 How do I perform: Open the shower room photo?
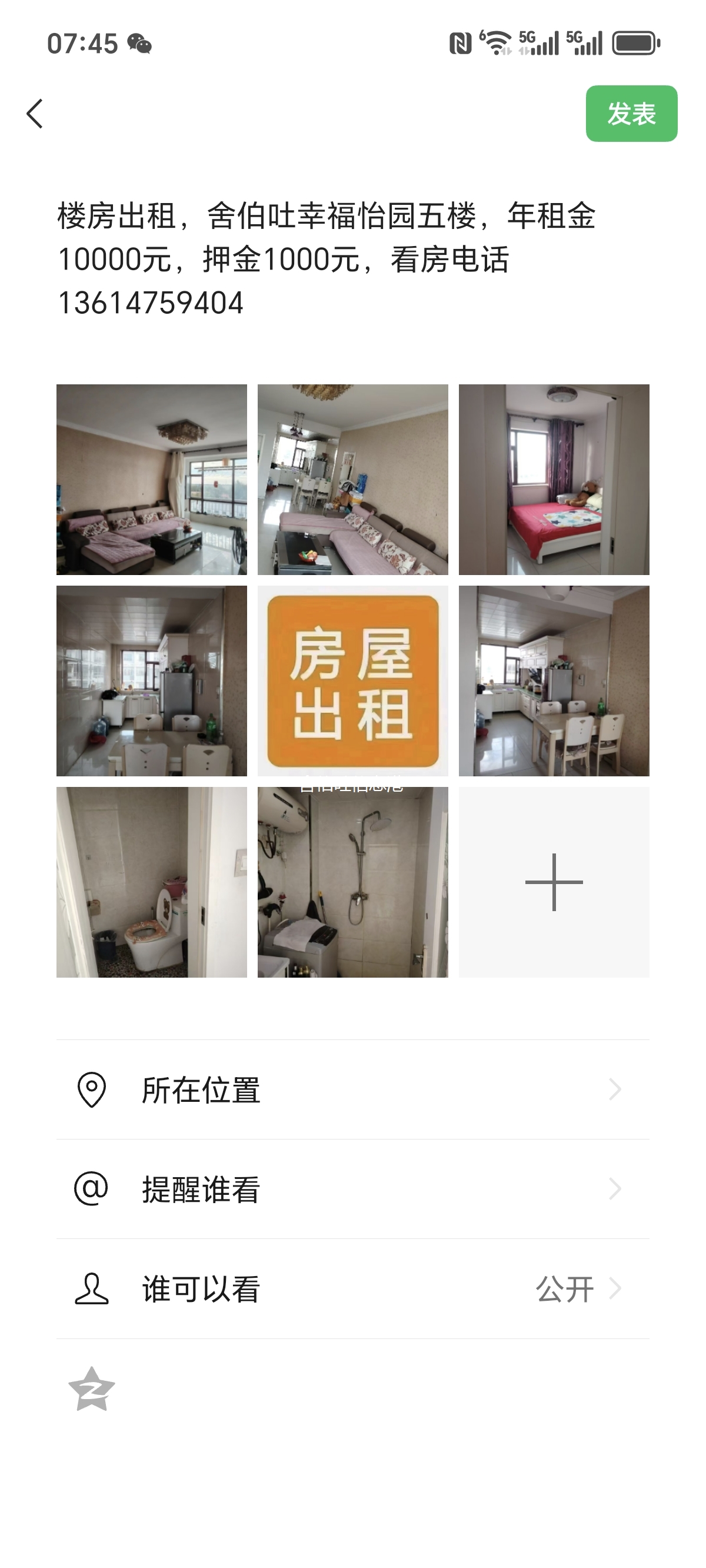point(353,882)
